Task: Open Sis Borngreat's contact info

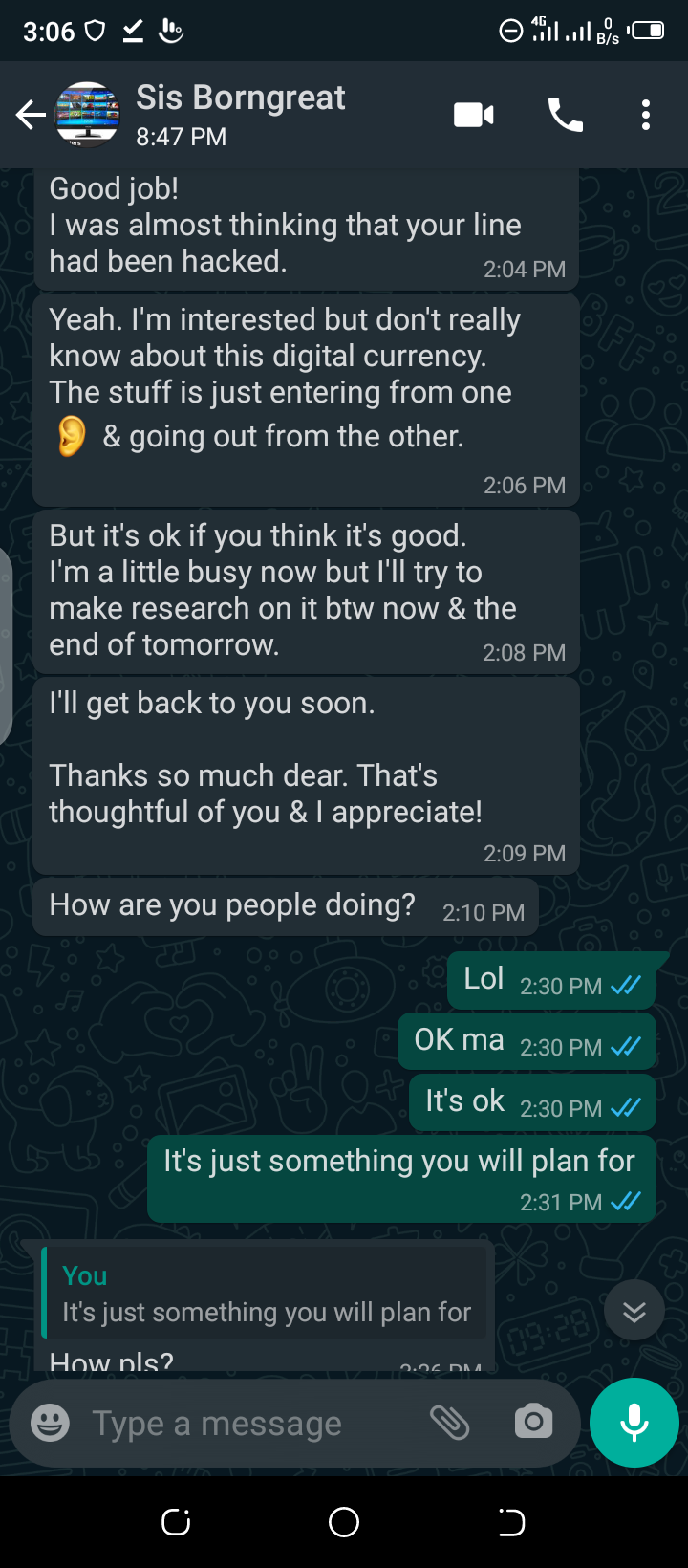Action: tap(240, 115)
